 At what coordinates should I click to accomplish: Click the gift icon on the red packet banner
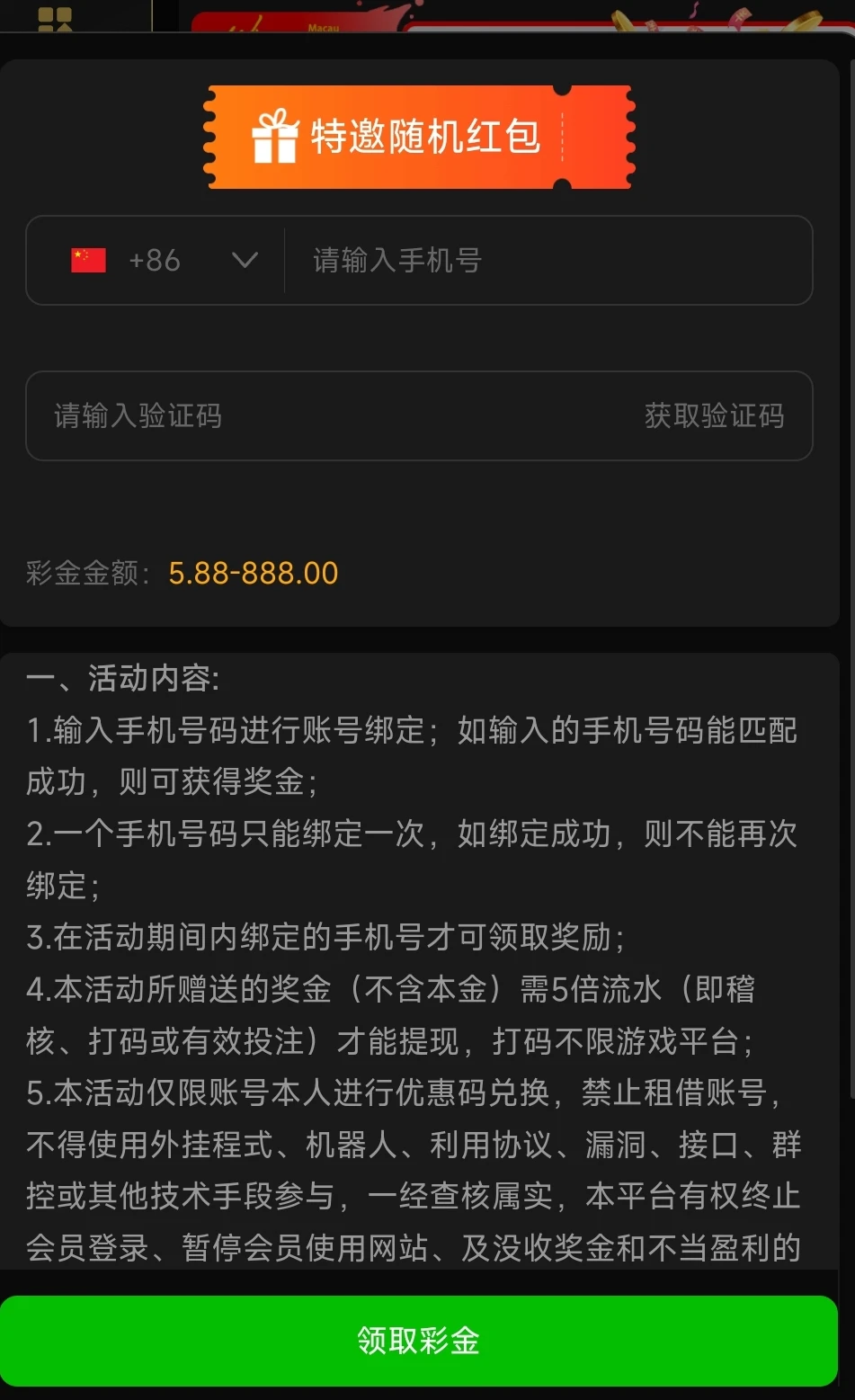[x=276, y=135]
